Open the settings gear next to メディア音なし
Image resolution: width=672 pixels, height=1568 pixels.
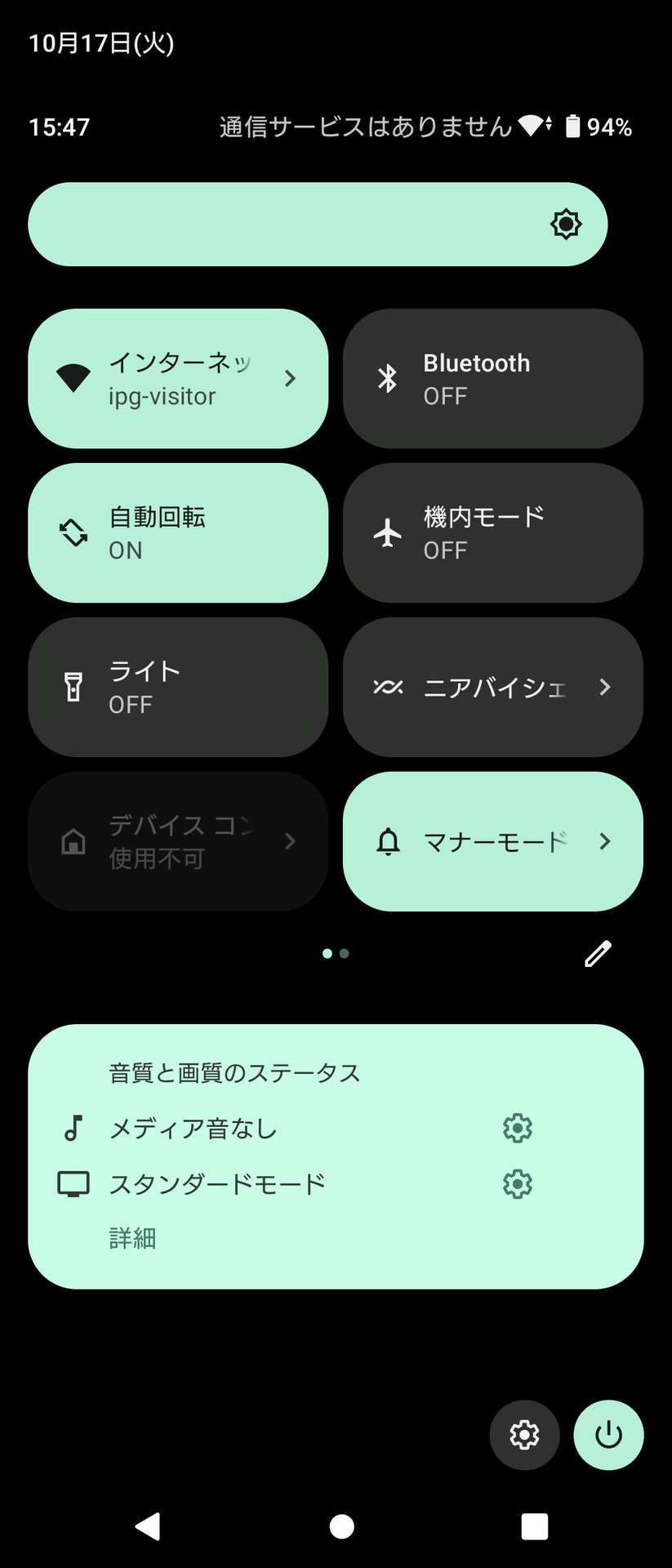(517, 1128)
